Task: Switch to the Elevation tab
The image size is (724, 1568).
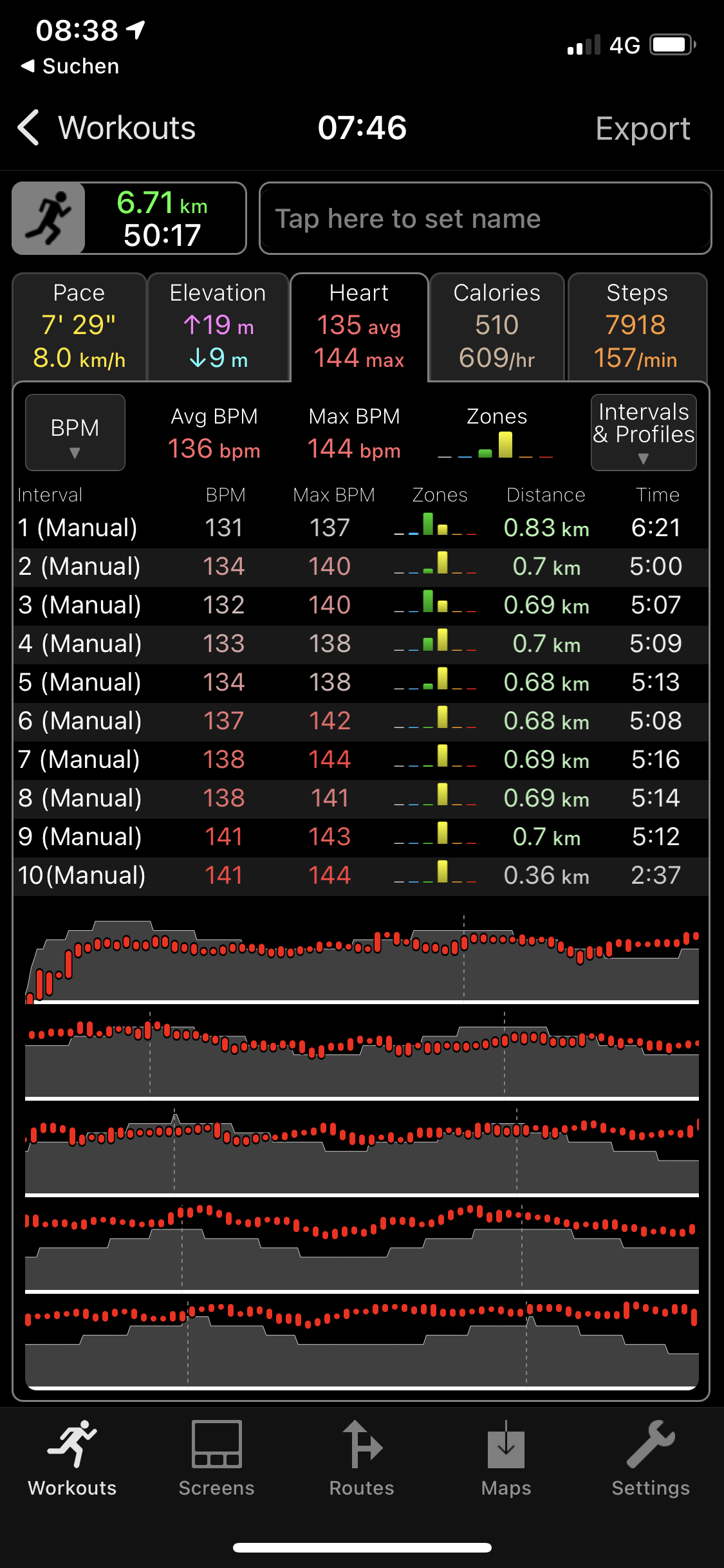Action: (218, 327)
